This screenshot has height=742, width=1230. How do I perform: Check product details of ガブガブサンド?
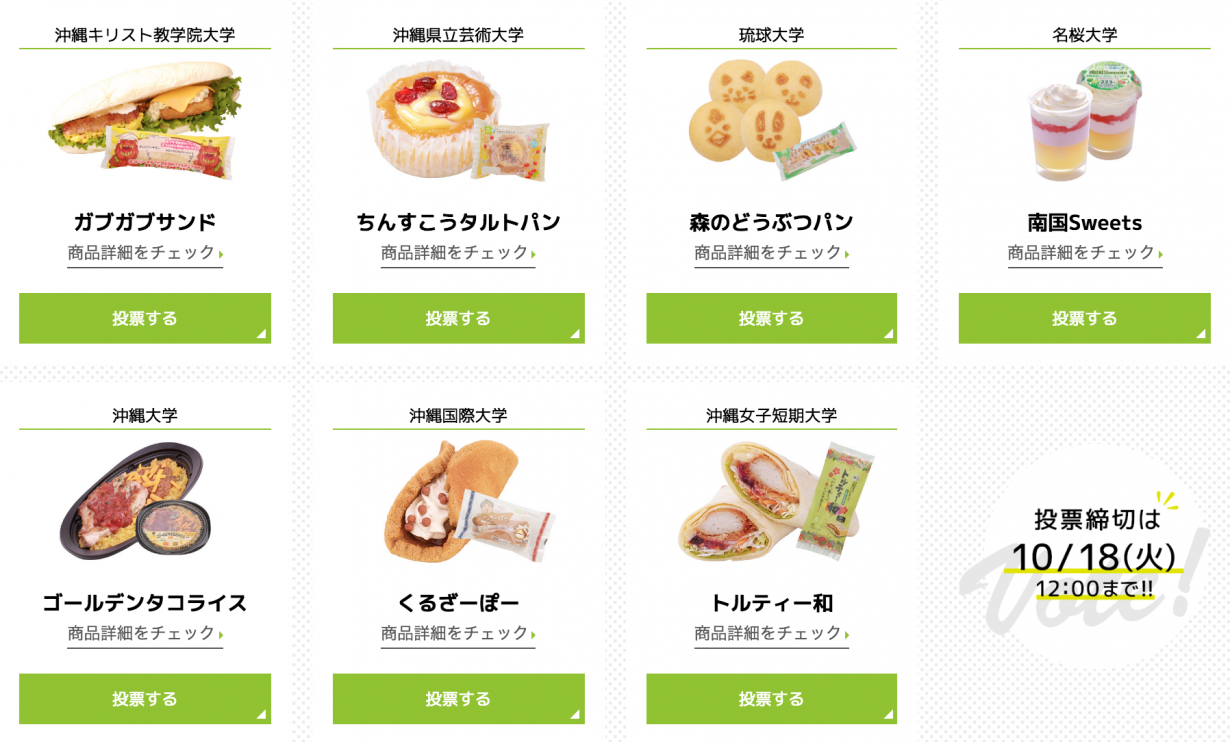pyautogui.click(x=145, y=253)
